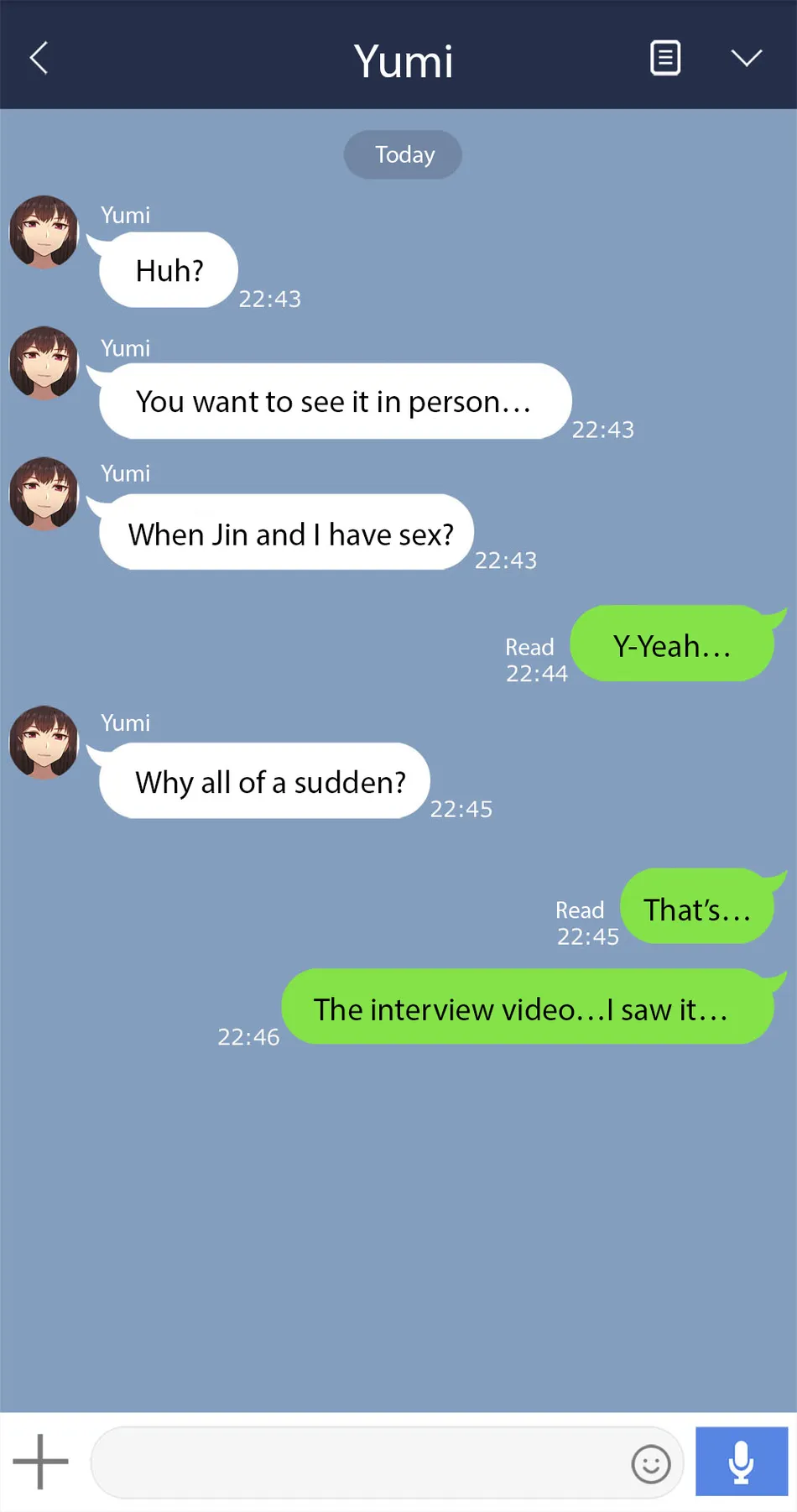Go back from Yumi's chat
This screenshot has width=797, height=1512.
pyautogui.click(x=39, y=59)
